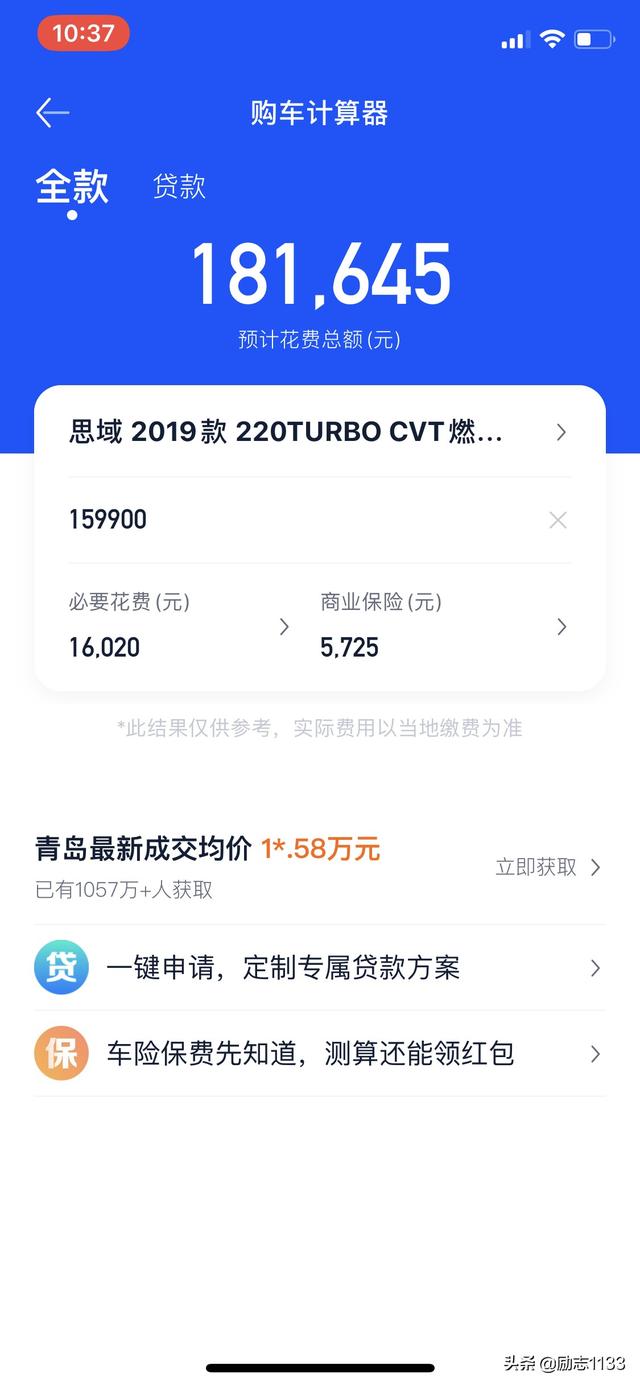The image size is (640, 1386).
Task: Change the 思域 2019款 car model
Action: [319, 432]
